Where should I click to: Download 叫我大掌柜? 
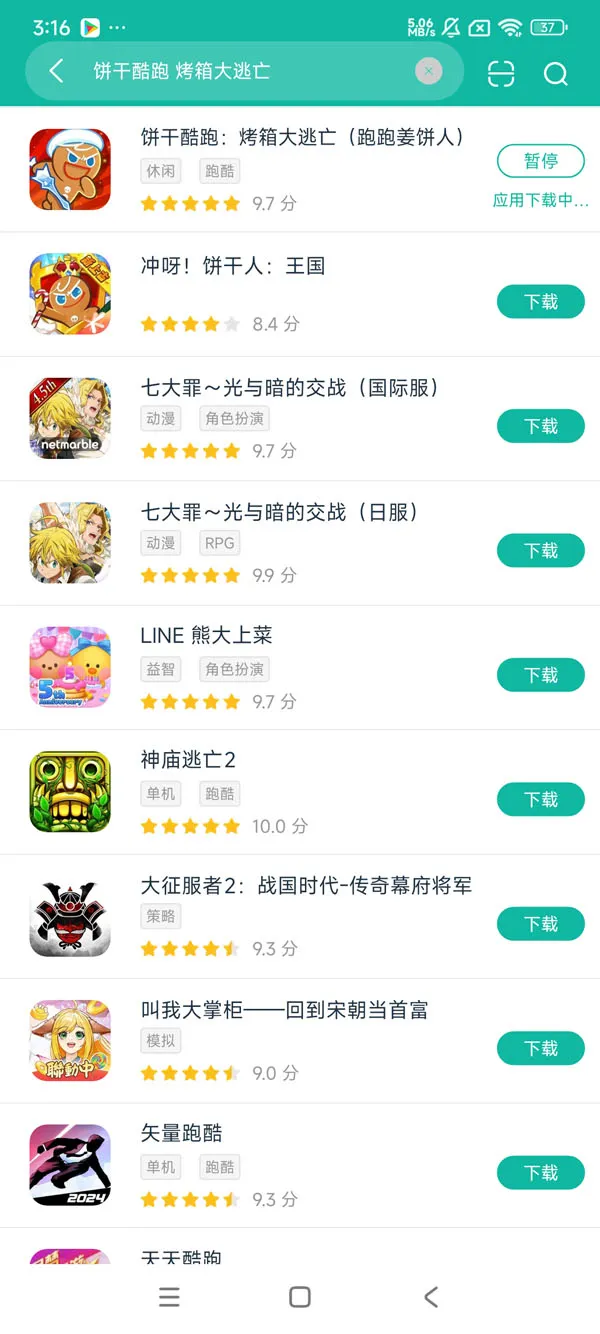541,1048
